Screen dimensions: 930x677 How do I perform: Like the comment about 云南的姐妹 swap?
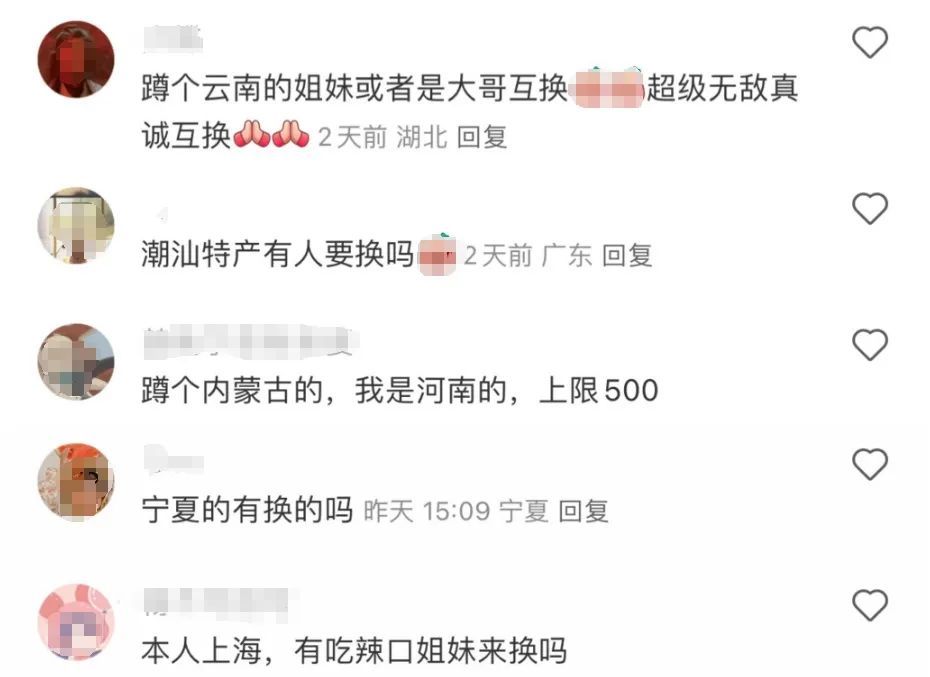[x=870, y=43]
